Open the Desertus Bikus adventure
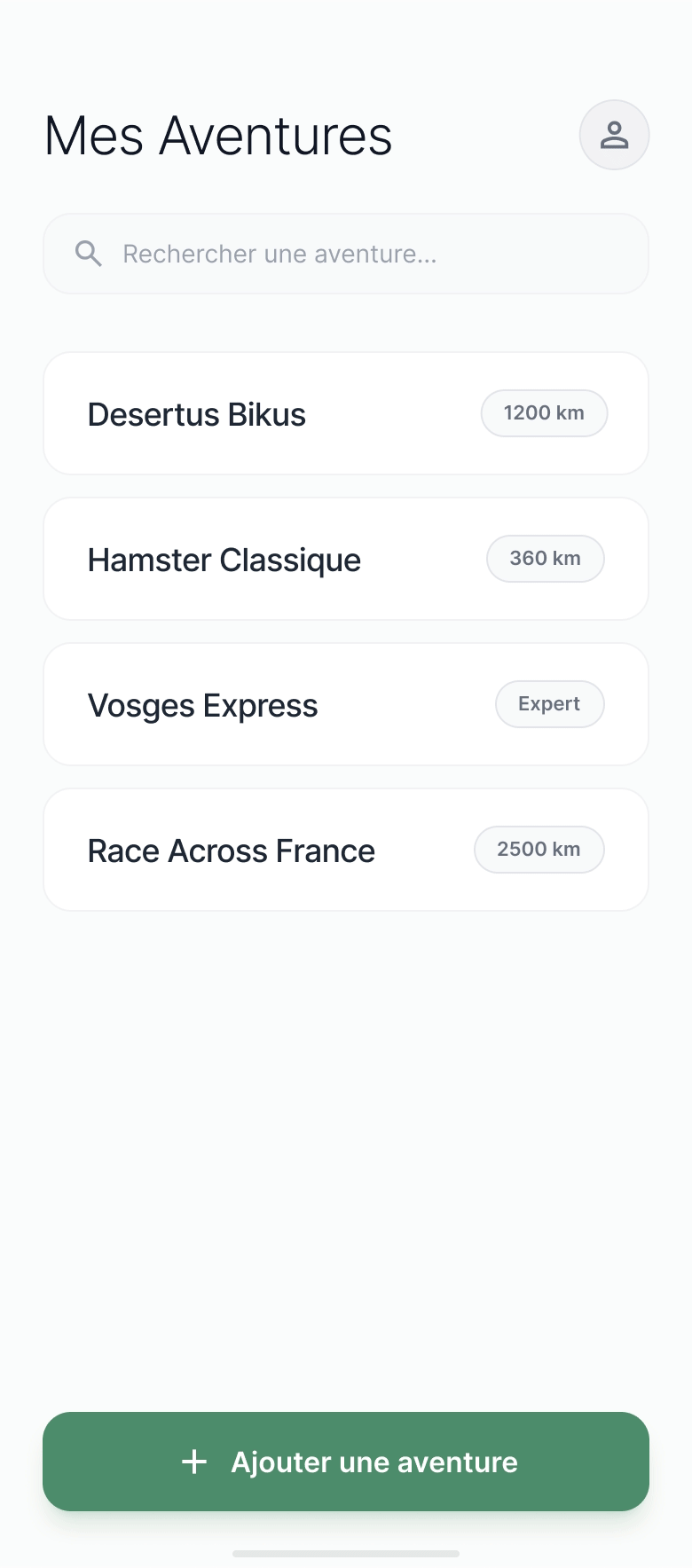The image size is (692, 1568). 346,413
